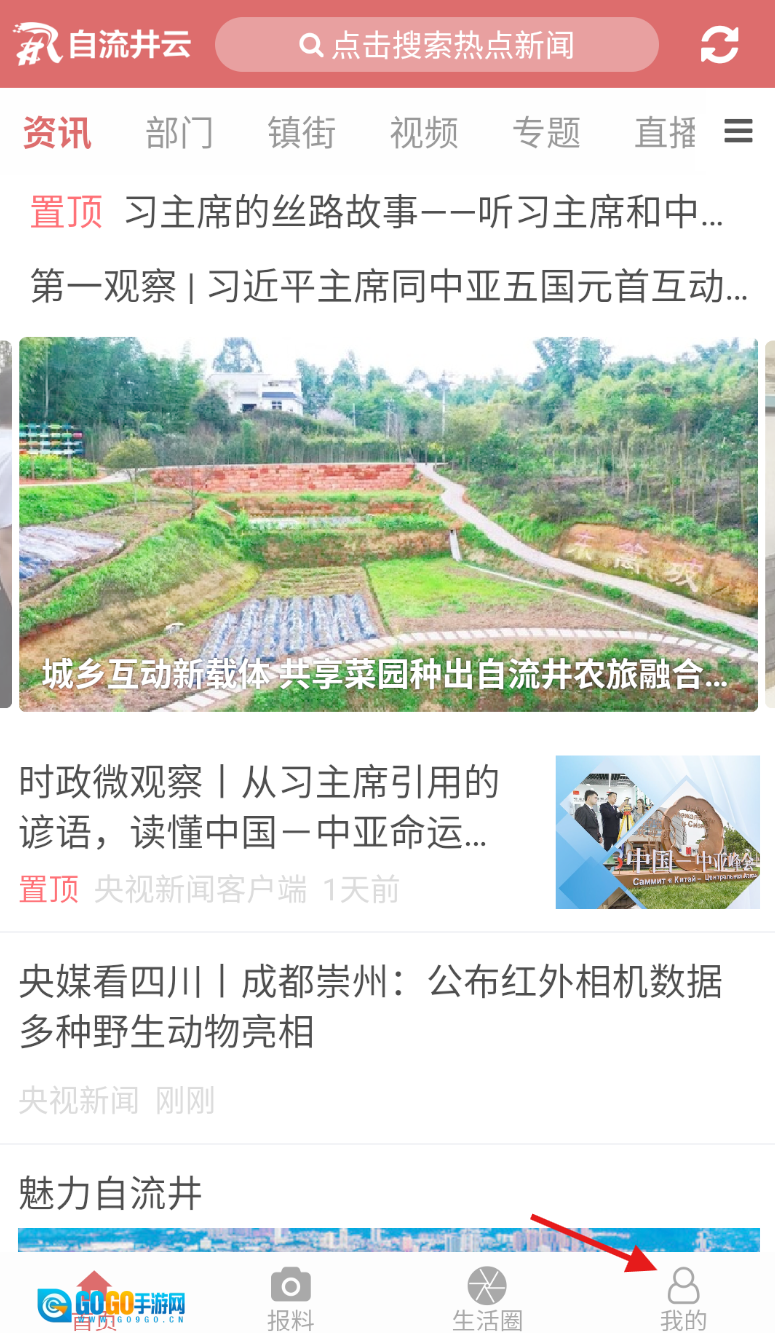Switch to the 部门 tab

pyautogui.click(x=179, y=133)
